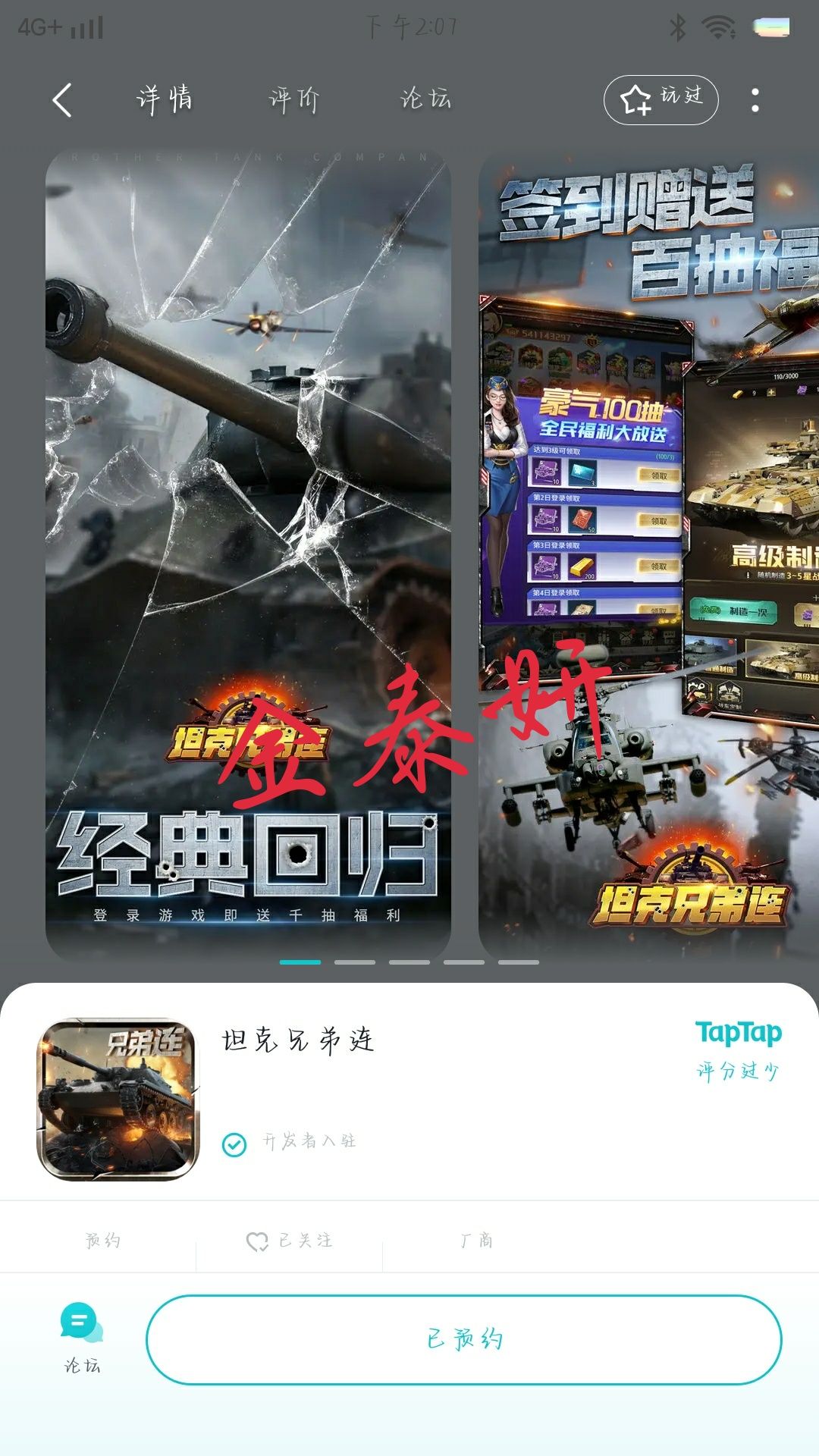
Task: Tap the Bluetooth icon in the status bar
Action: pyautogui.click(x=679, y=25)
